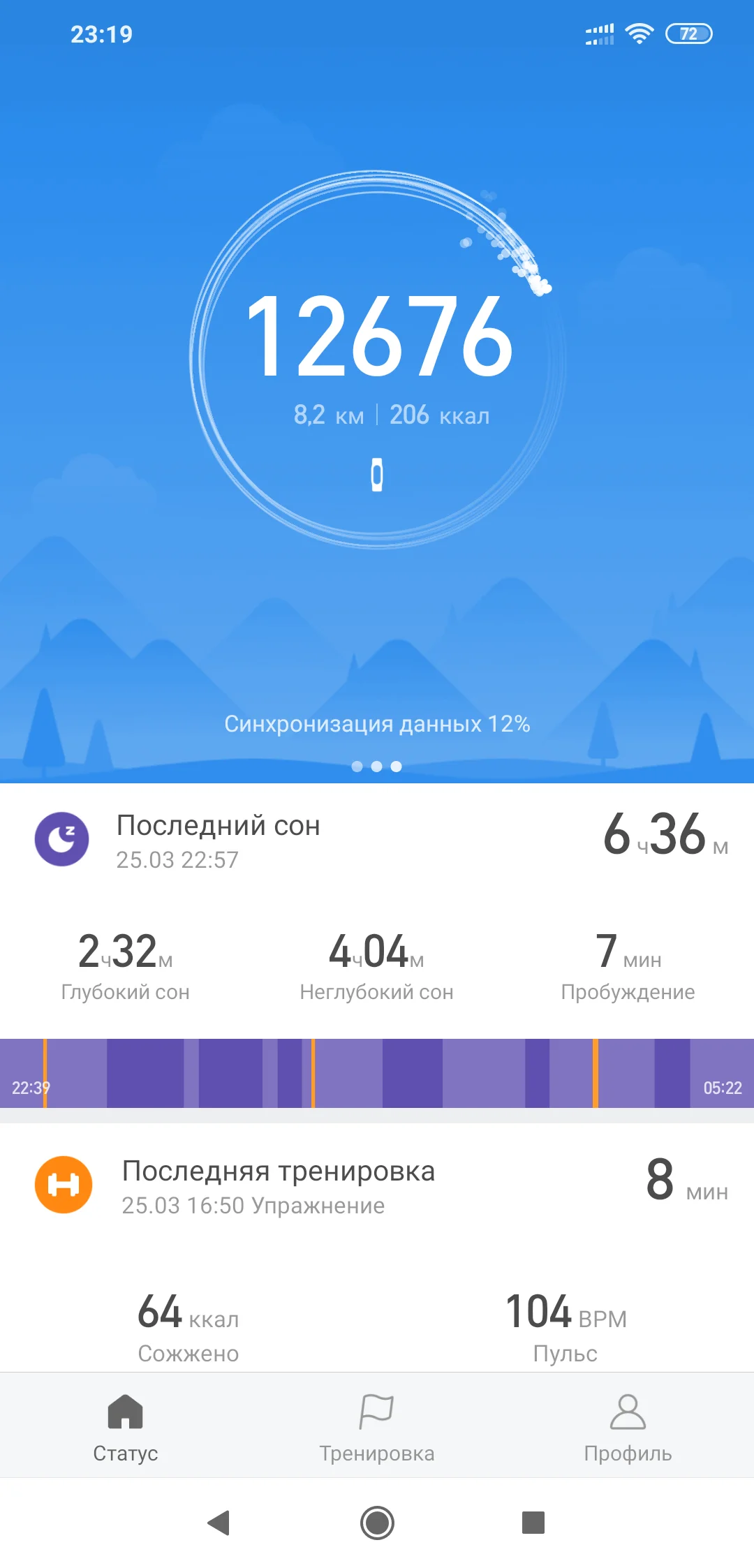Select the middle page indicator dot
Screen dimensions: 754x1568
click(377, 767)
